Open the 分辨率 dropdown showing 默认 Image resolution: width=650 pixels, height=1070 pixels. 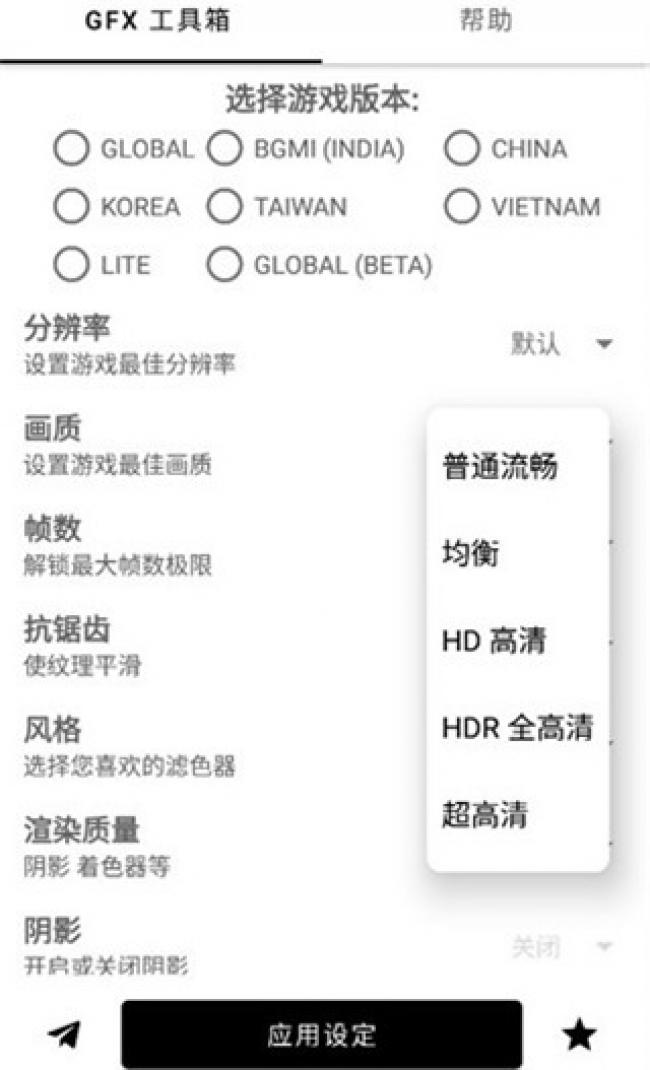coord(560,345)
